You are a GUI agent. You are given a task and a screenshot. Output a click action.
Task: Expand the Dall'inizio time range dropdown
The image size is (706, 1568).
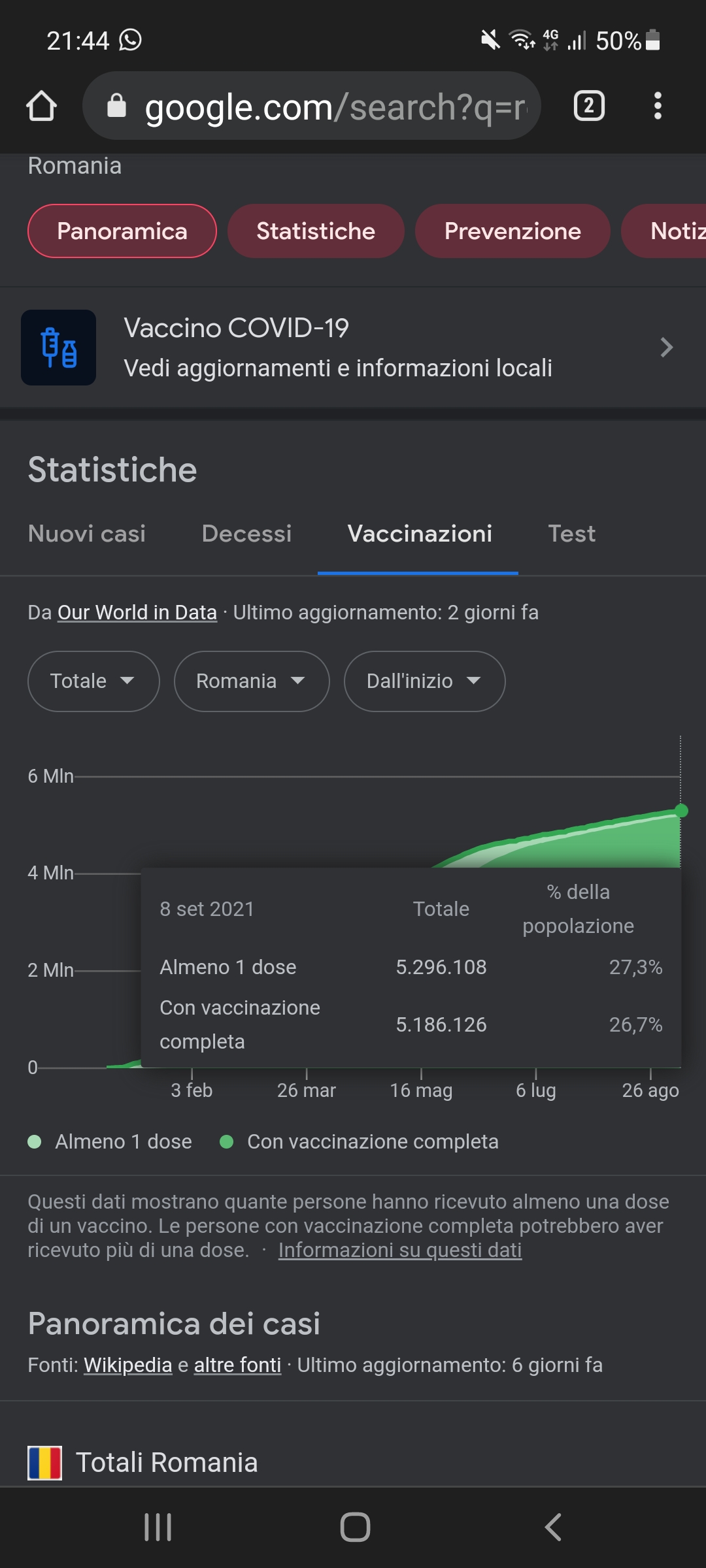click(424, 681)
